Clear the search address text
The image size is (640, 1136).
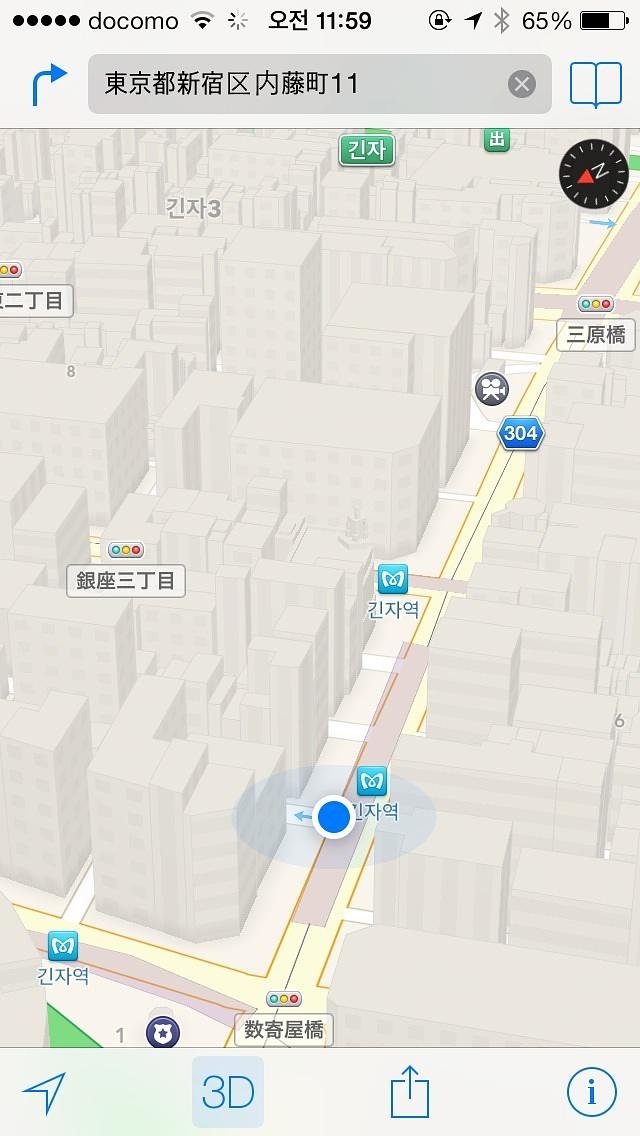pyautogui.click(x=521, y=84)
